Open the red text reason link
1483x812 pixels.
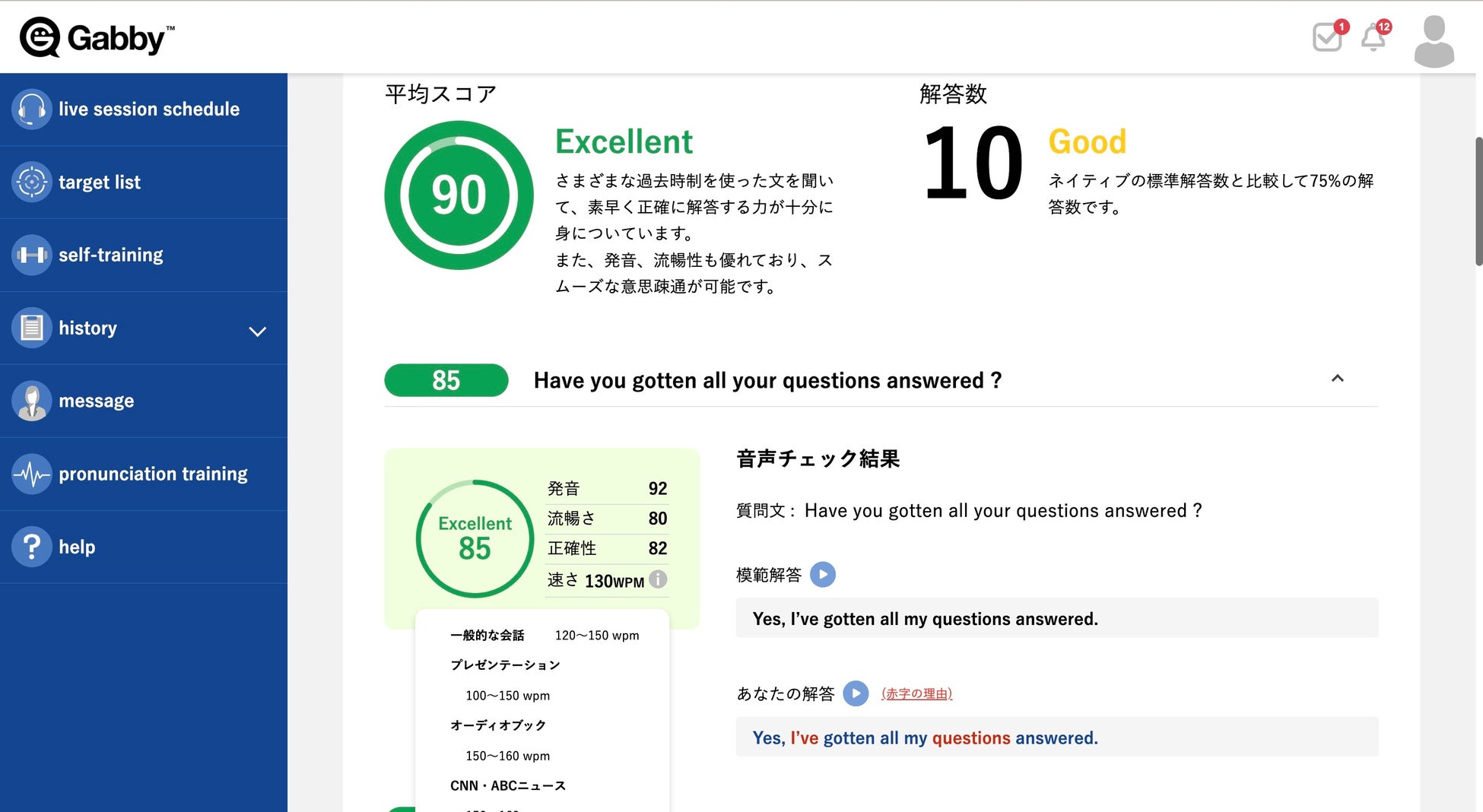916,693
